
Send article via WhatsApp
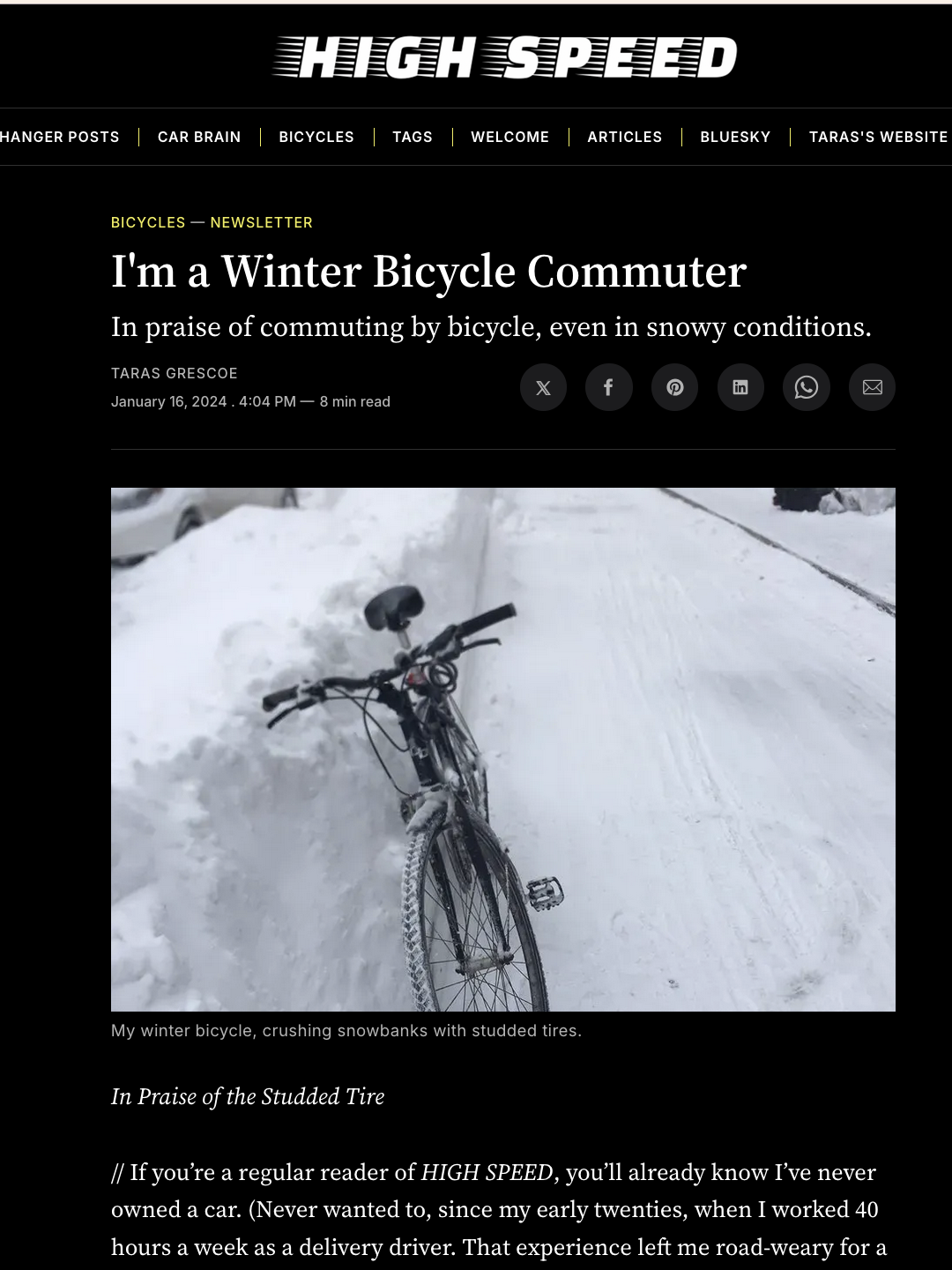[806, 387]
